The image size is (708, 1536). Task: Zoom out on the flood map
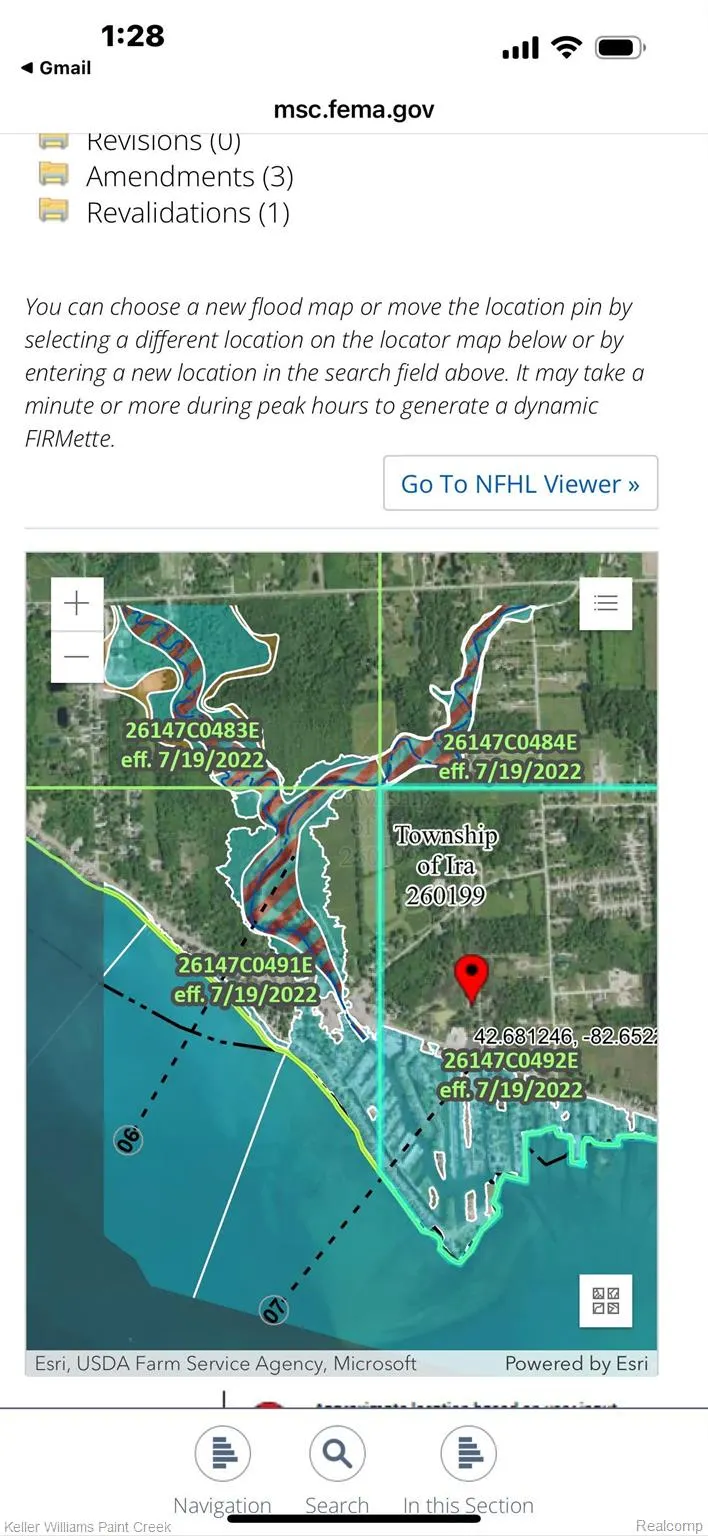pos(77,657)
